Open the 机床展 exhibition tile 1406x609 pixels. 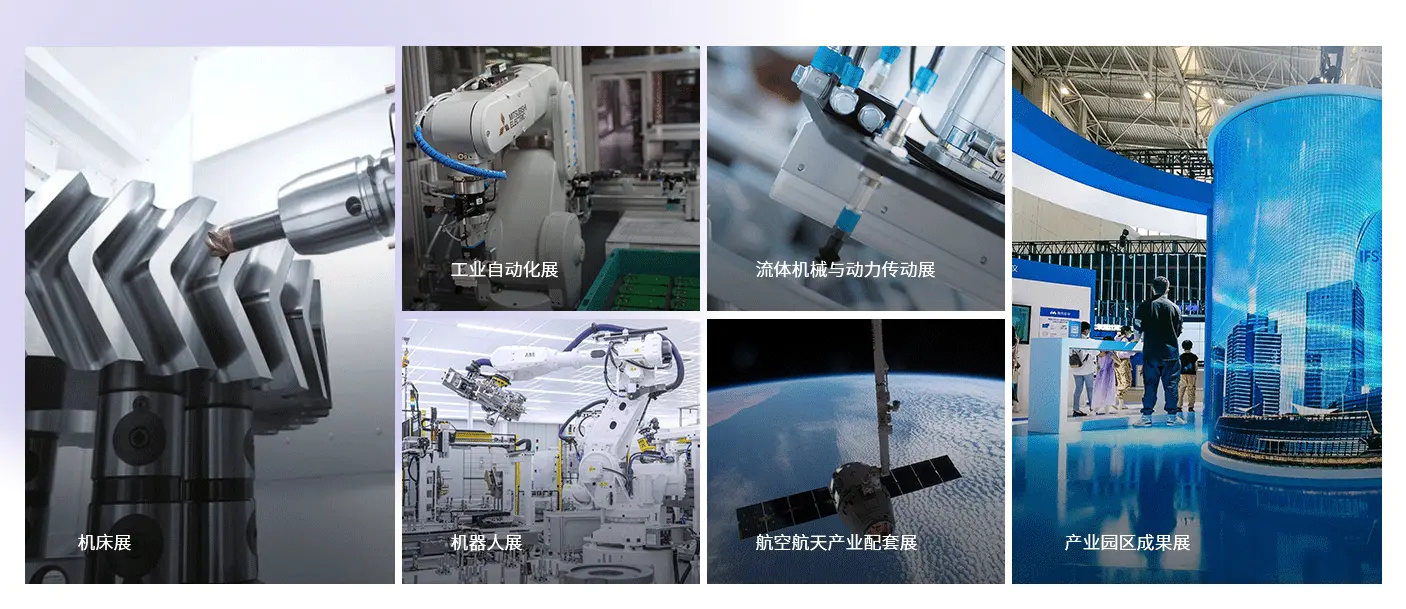point(210,315)
